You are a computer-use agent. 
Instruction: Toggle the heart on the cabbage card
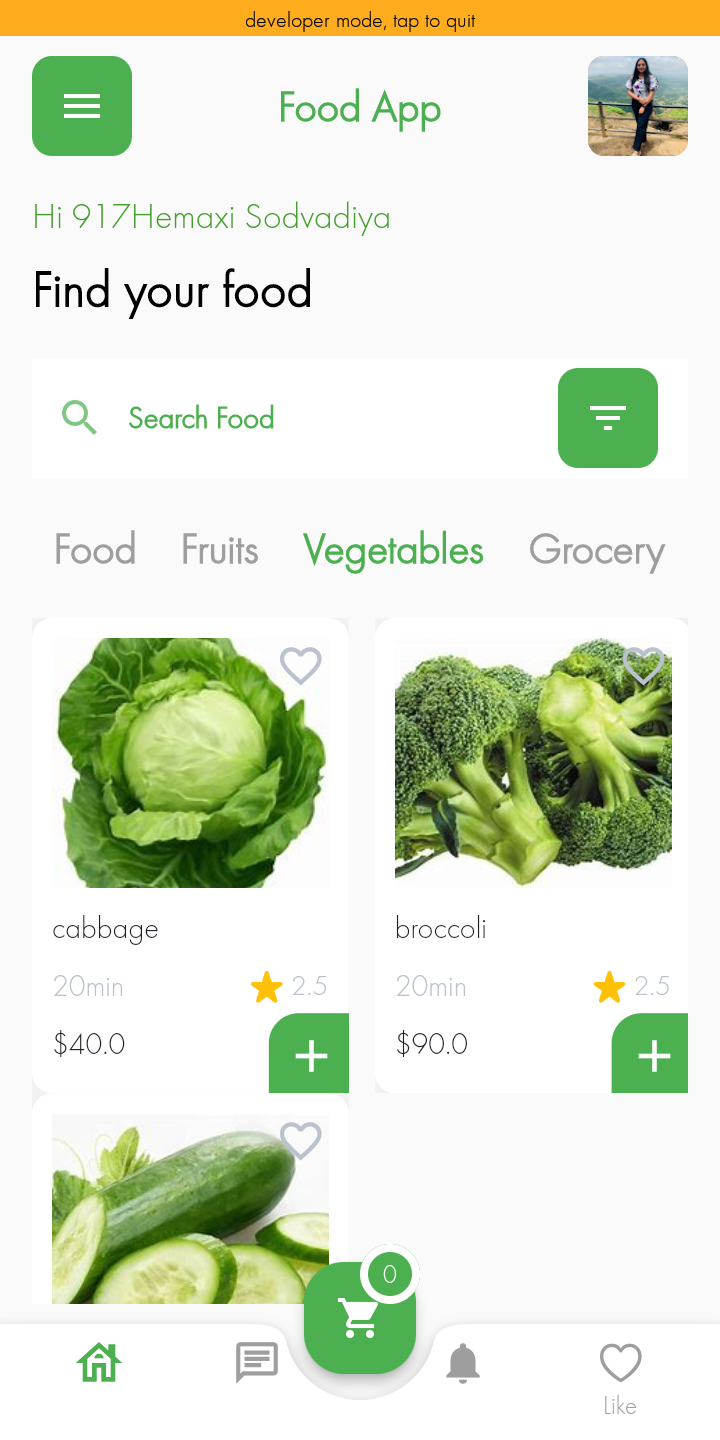pyautogui.click(x=300, y=665)
